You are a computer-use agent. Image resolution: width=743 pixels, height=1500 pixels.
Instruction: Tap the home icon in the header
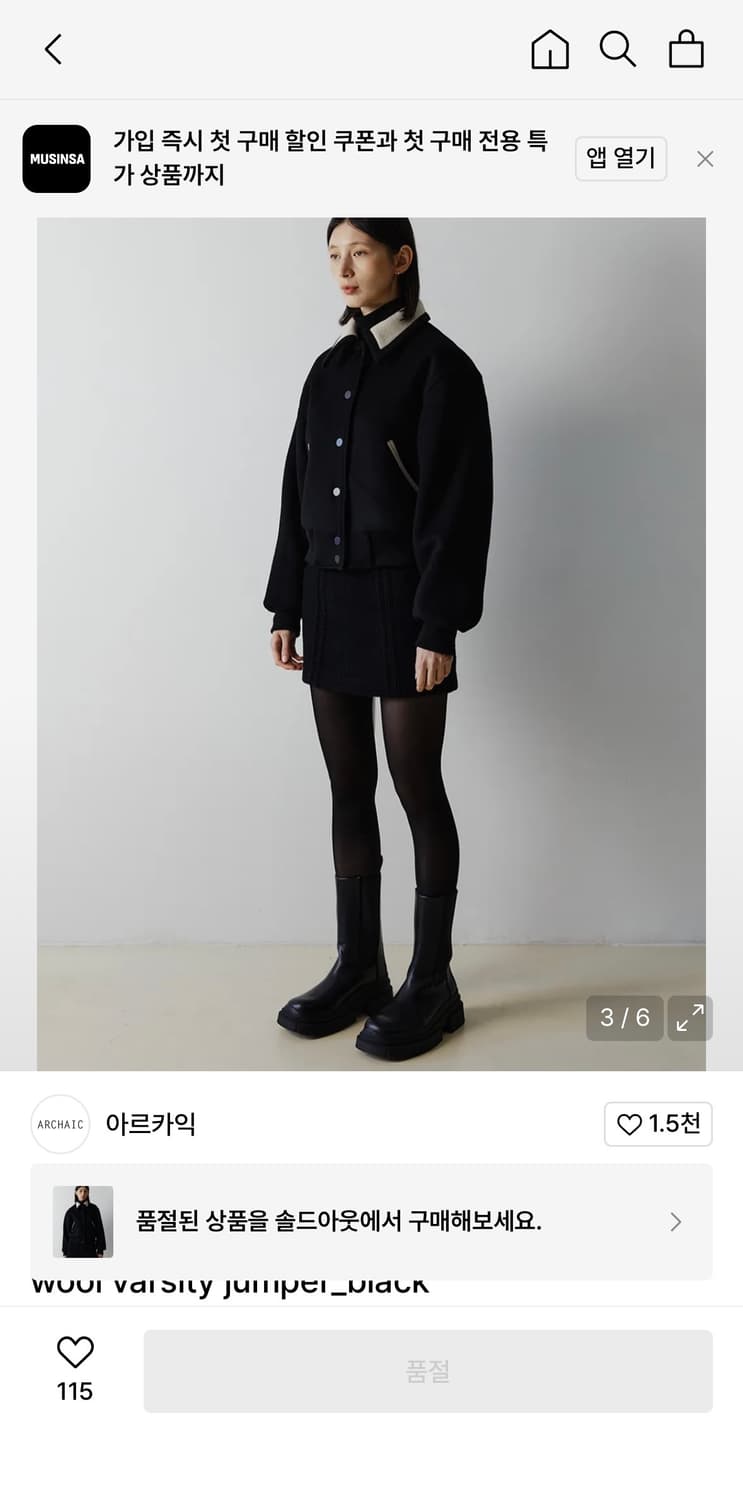[x=548, y=49]
